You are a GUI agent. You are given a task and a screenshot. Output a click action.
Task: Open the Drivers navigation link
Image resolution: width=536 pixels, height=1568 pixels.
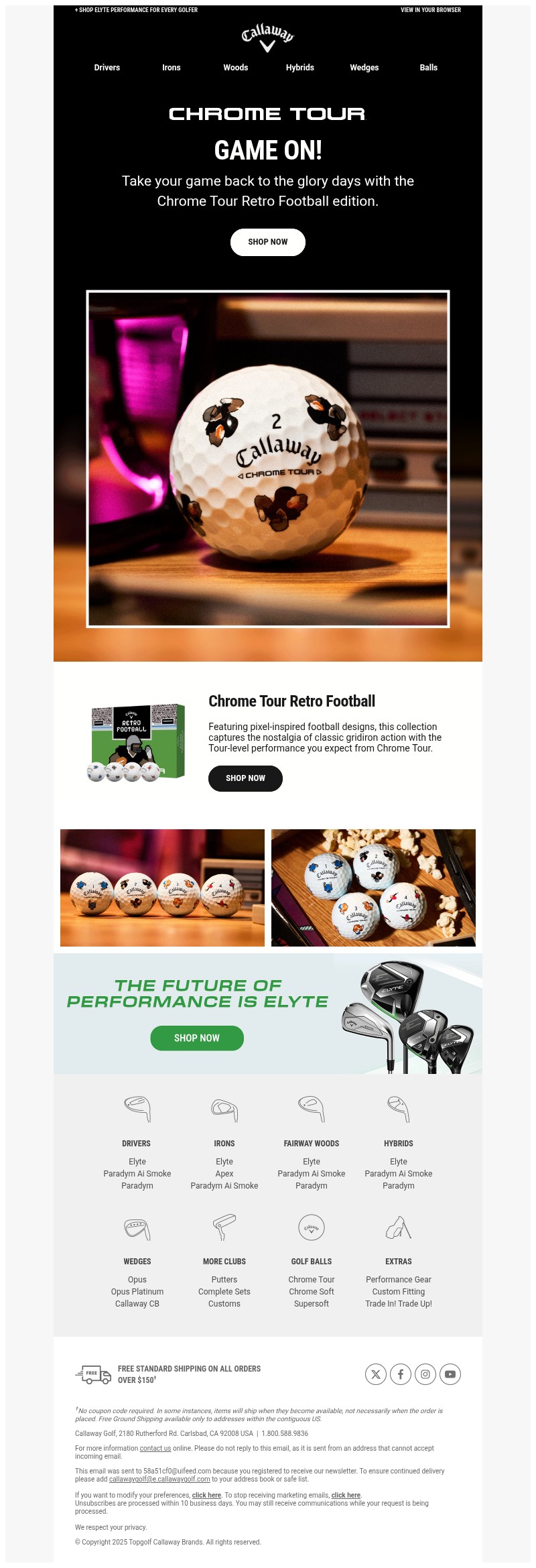[107, 68]
